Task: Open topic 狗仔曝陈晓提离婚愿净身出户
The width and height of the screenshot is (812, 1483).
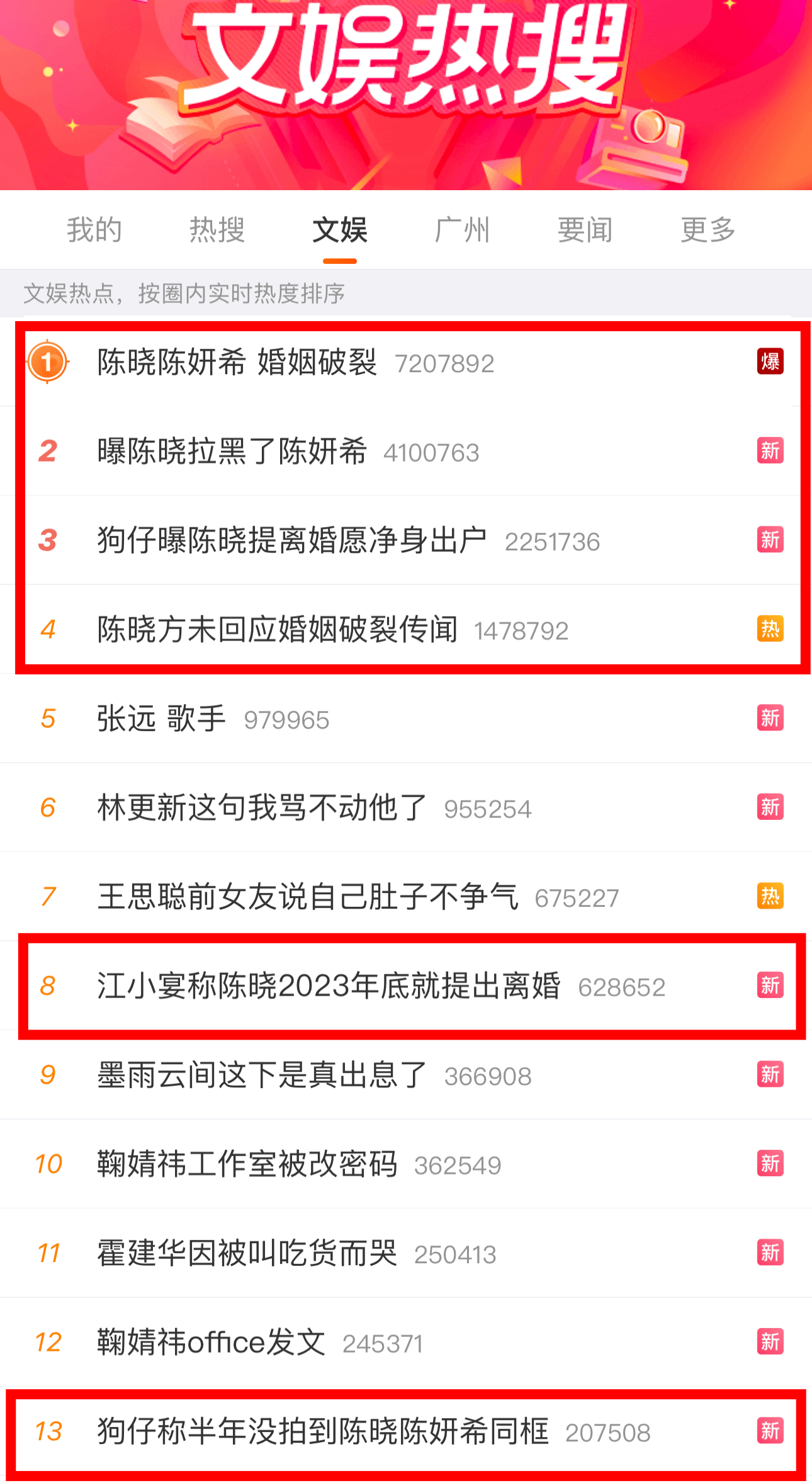Action: (x=291, y=540)
